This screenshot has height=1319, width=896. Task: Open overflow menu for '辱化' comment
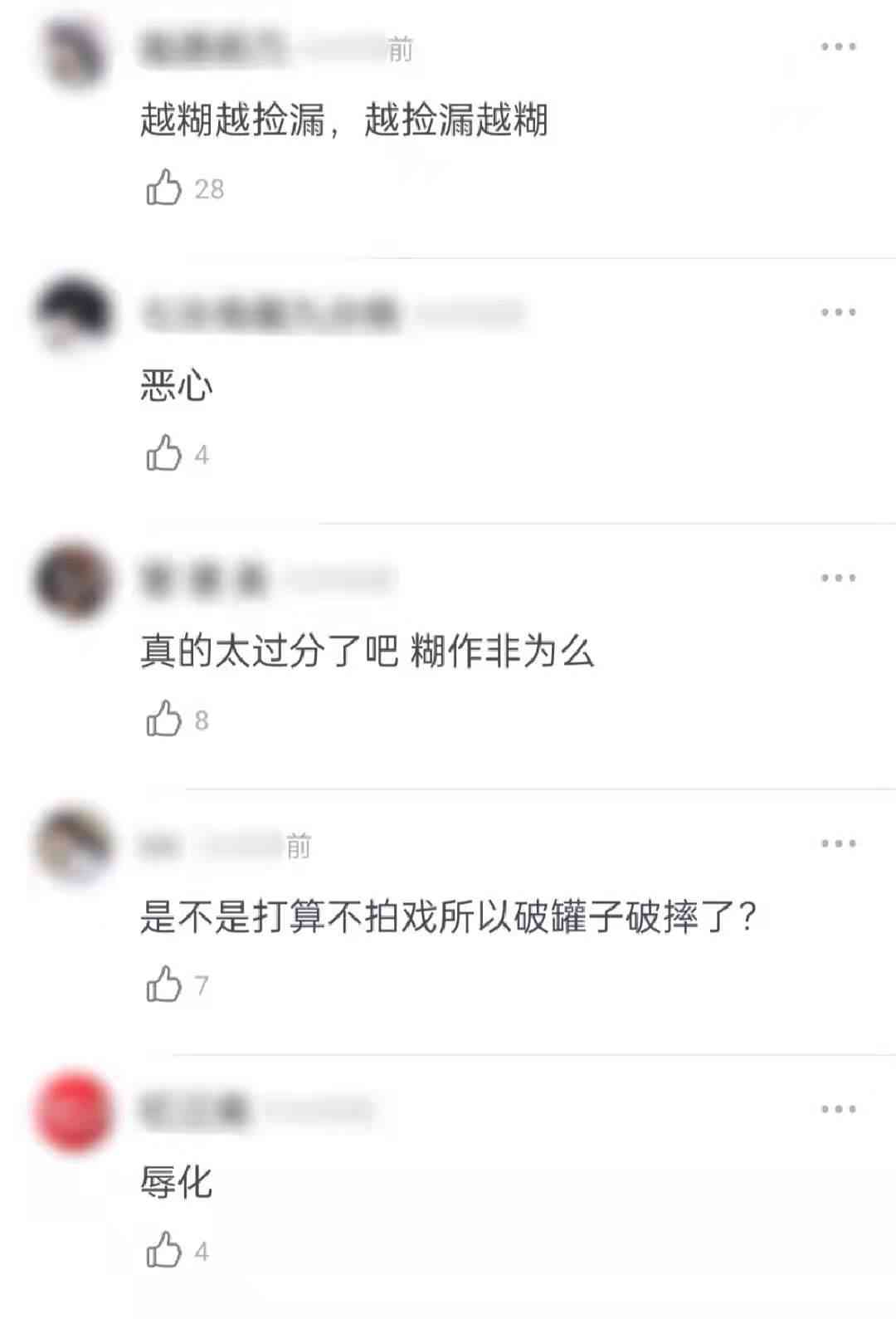click(838, 1110)
